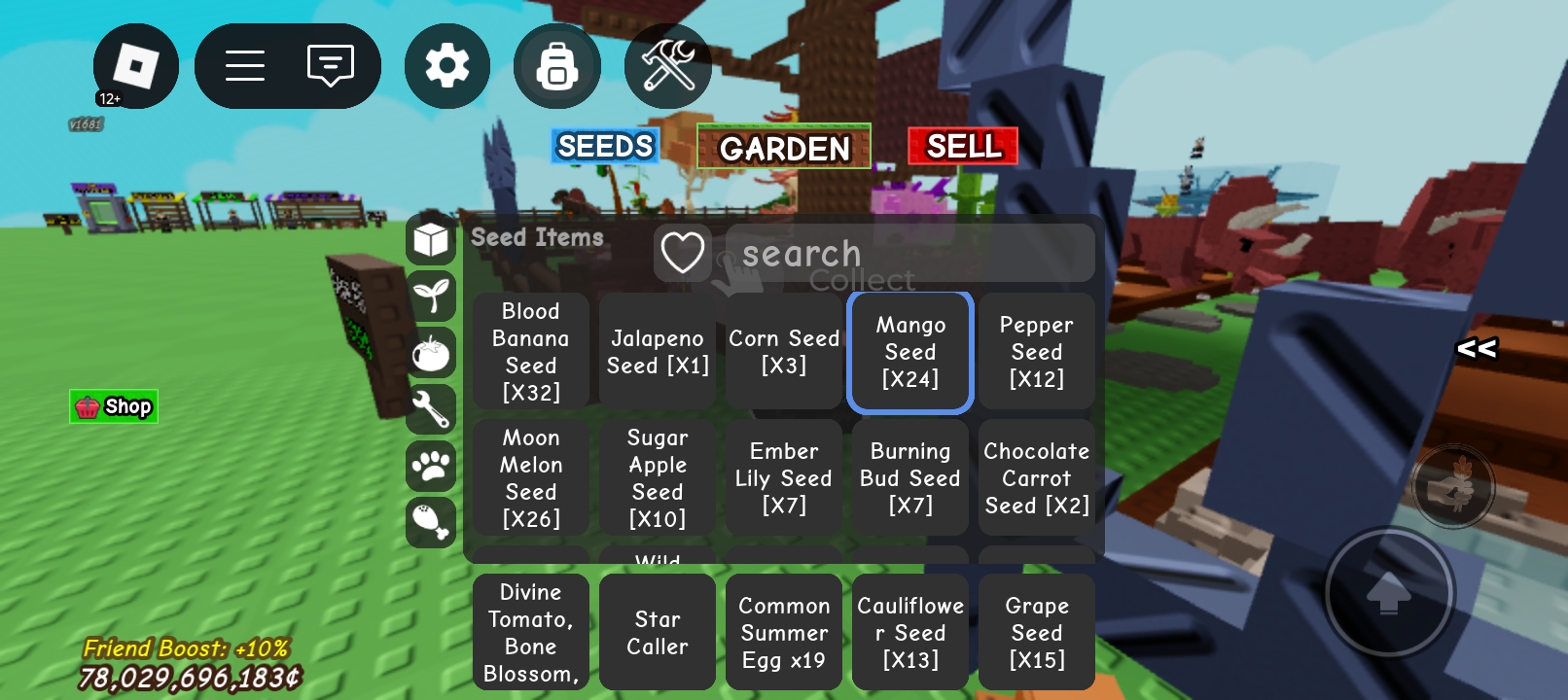Open the Roblox main menu

pyautogui.click(x=135, y=66)
